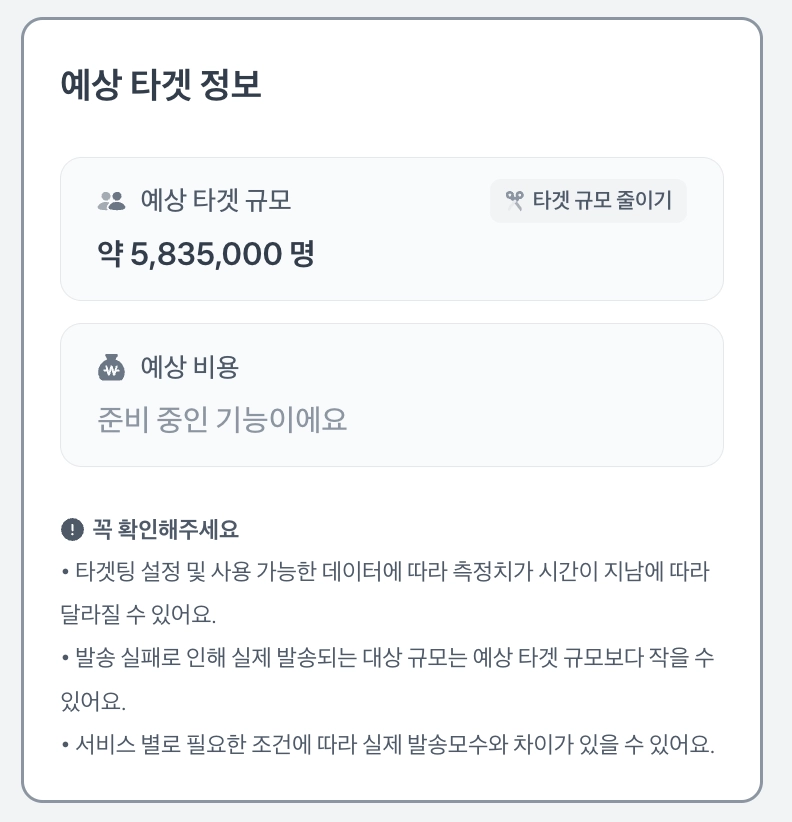The width and height of the screenshot is (792, 822).
Task: Tap the 타겟 규모 줄이기 button
Action: pyautogui.click(x=588, y=201)
